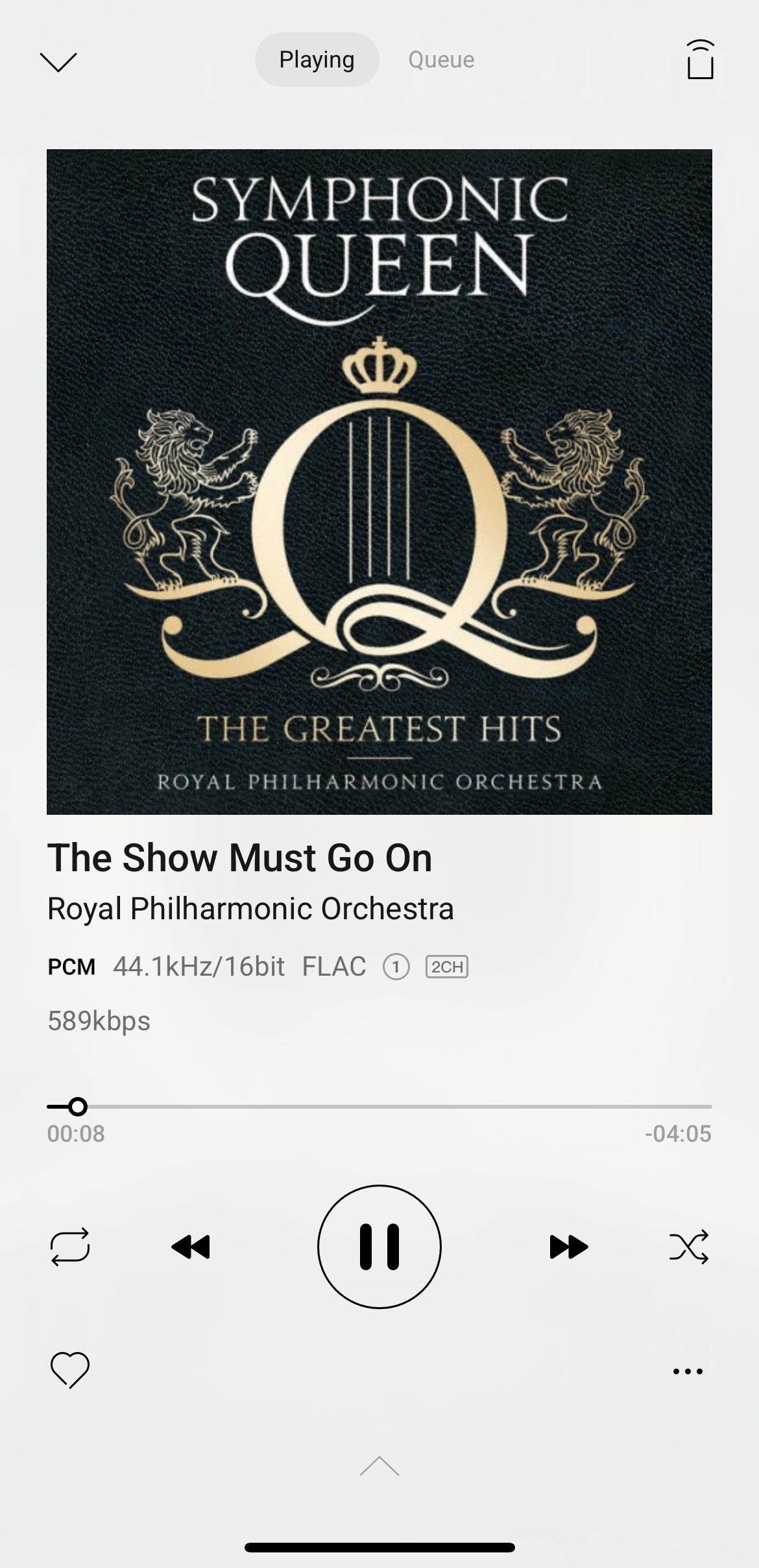Add this track to favorites
Screen dimensions: 759x1568
tap(70, 1369)
